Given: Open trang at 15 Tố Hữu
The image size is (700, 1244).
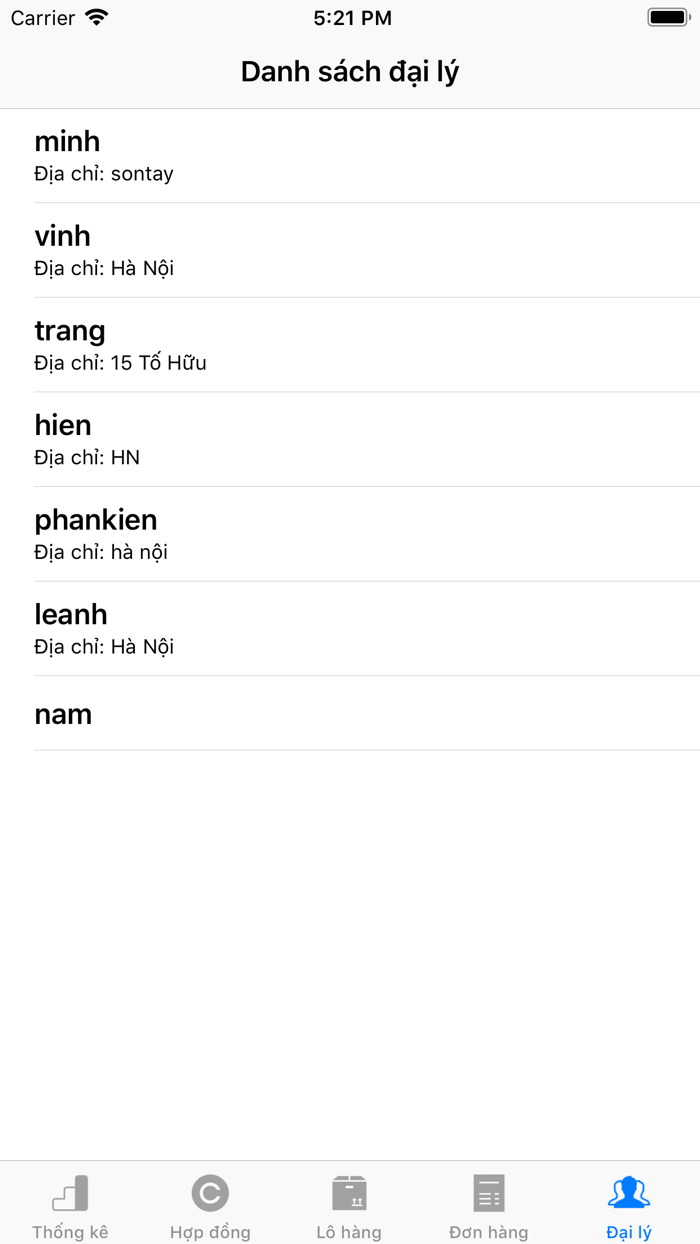Looking at the screenshot, I should click(x=350, y=345).
